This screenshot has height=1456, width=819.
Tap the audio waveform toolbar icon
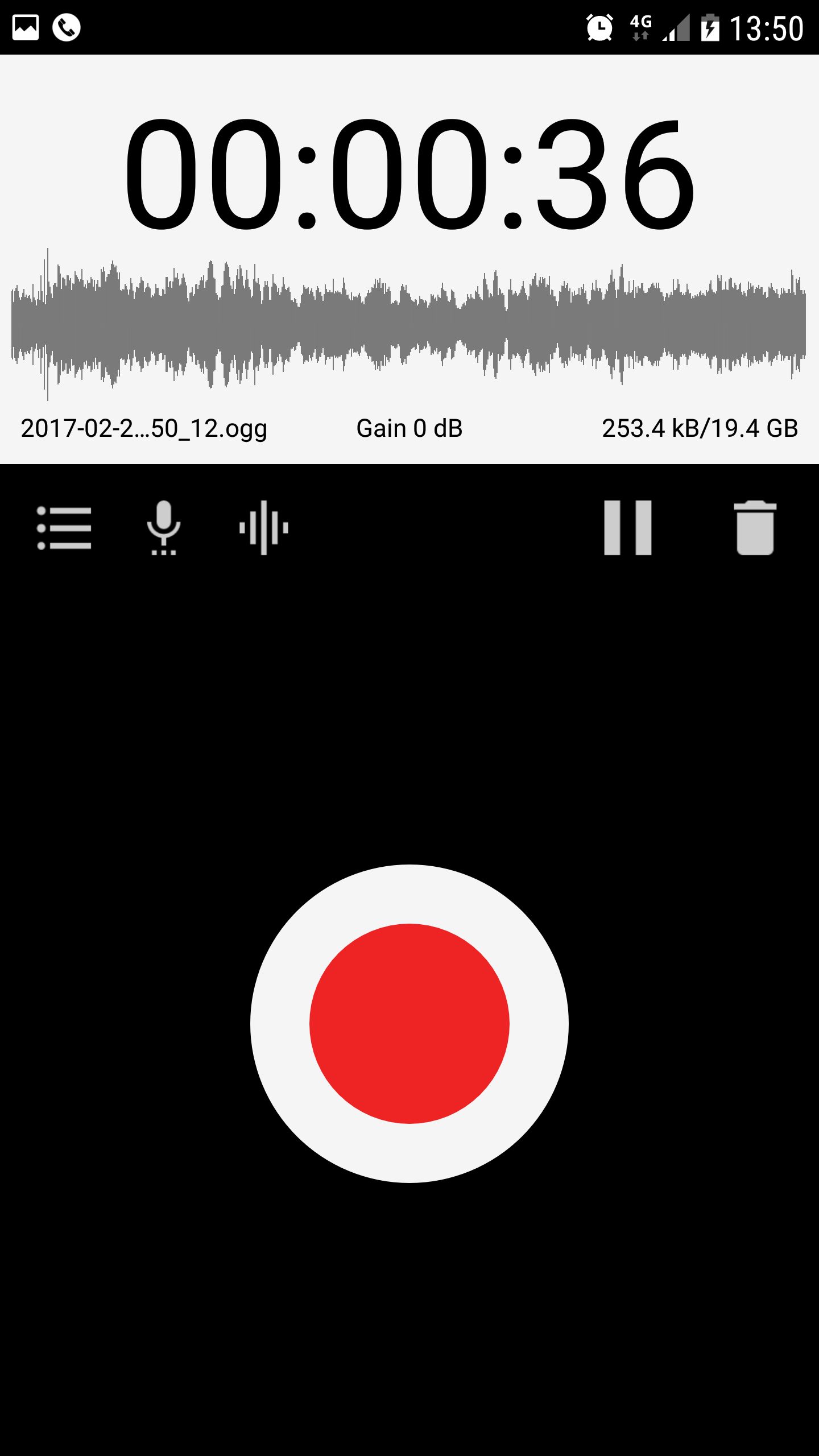(264, 528)
